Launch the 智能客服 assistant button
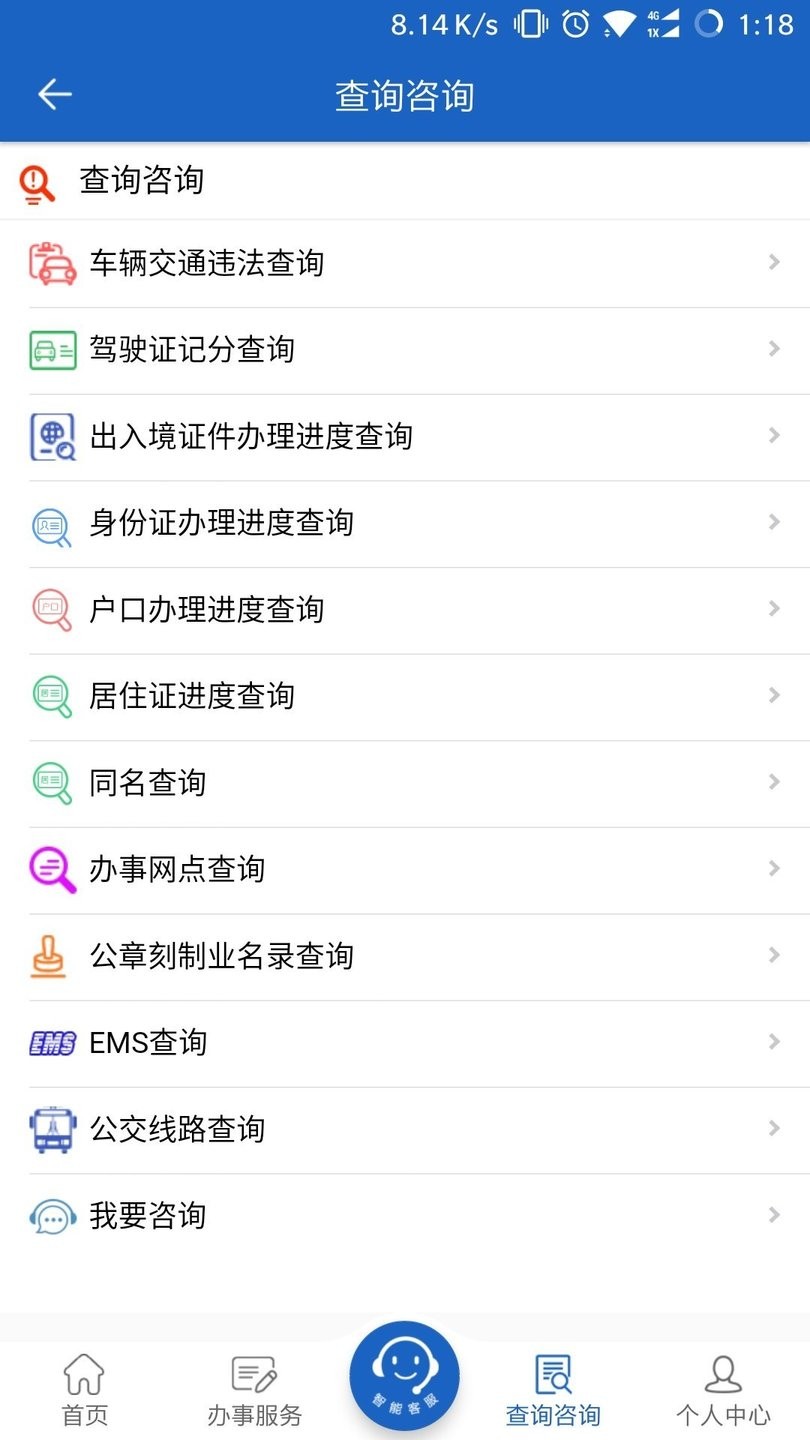The height and width of the screenshot is (1440, 810). [x=404, y=1375]
